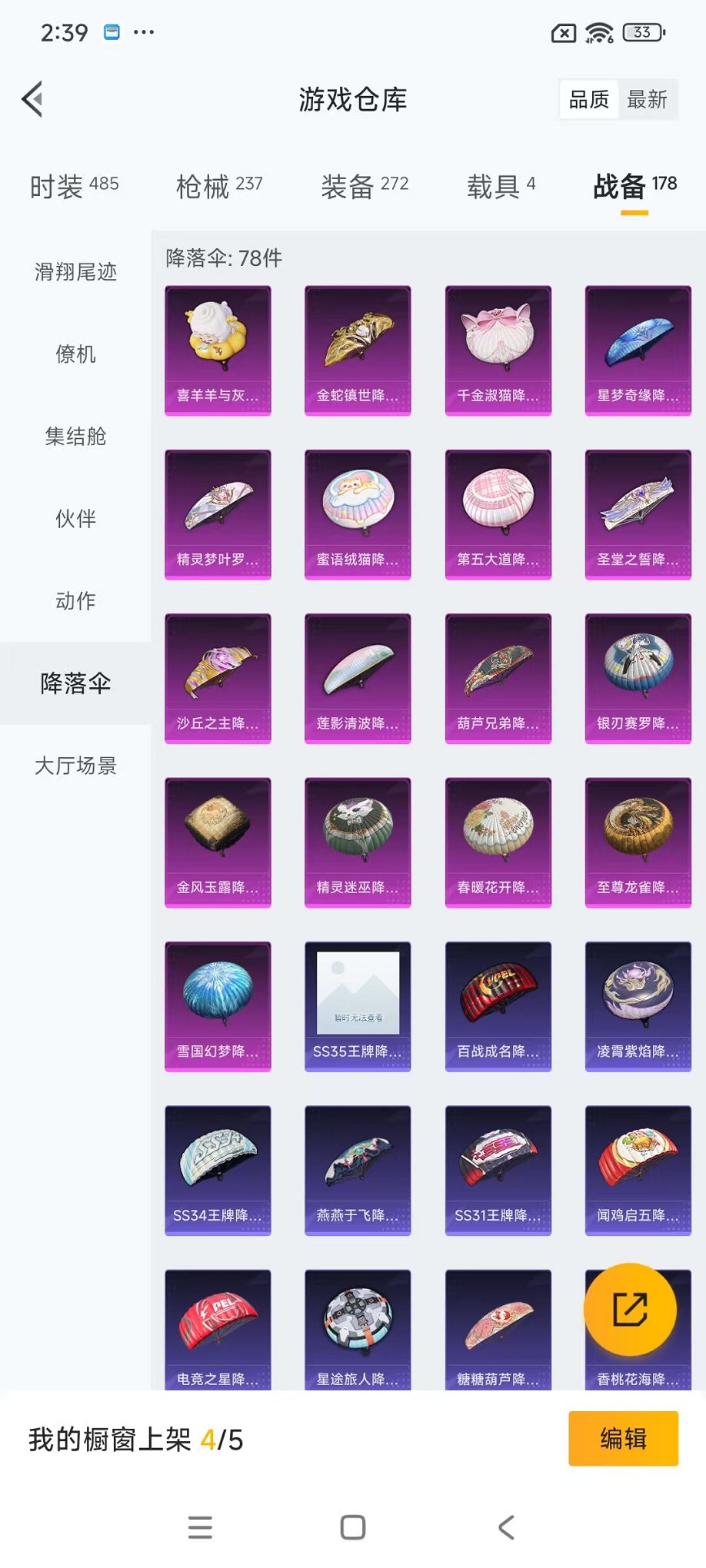
Task: Sort items by 品质
Action: [589, 100]
